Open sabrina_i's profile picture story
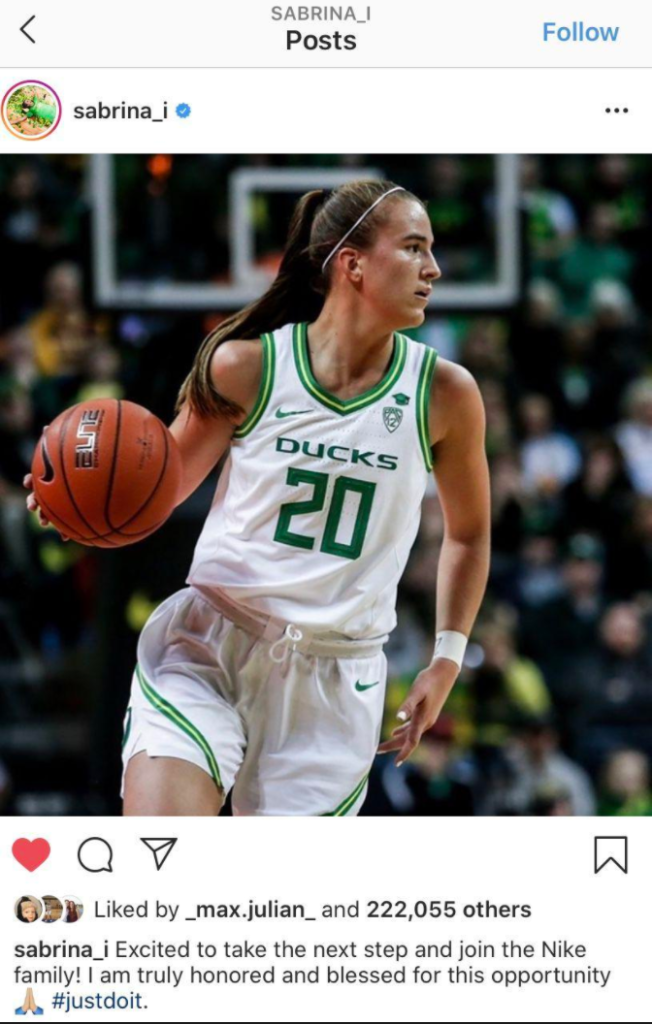Viewport: 652px width, 1024px height. (31, 110)
